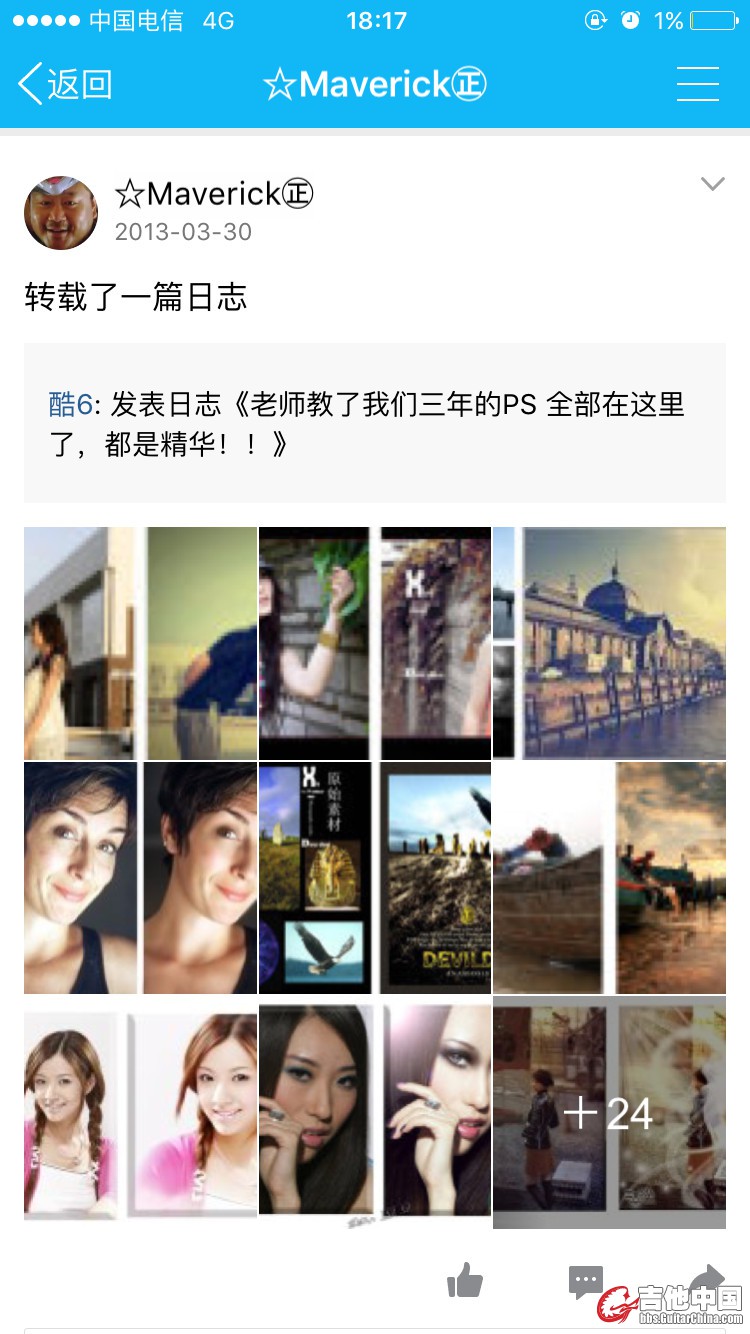Viewport: 750px width, 1334px height.
Task: Open the 酷6 author link
Action: click(70, 405)
